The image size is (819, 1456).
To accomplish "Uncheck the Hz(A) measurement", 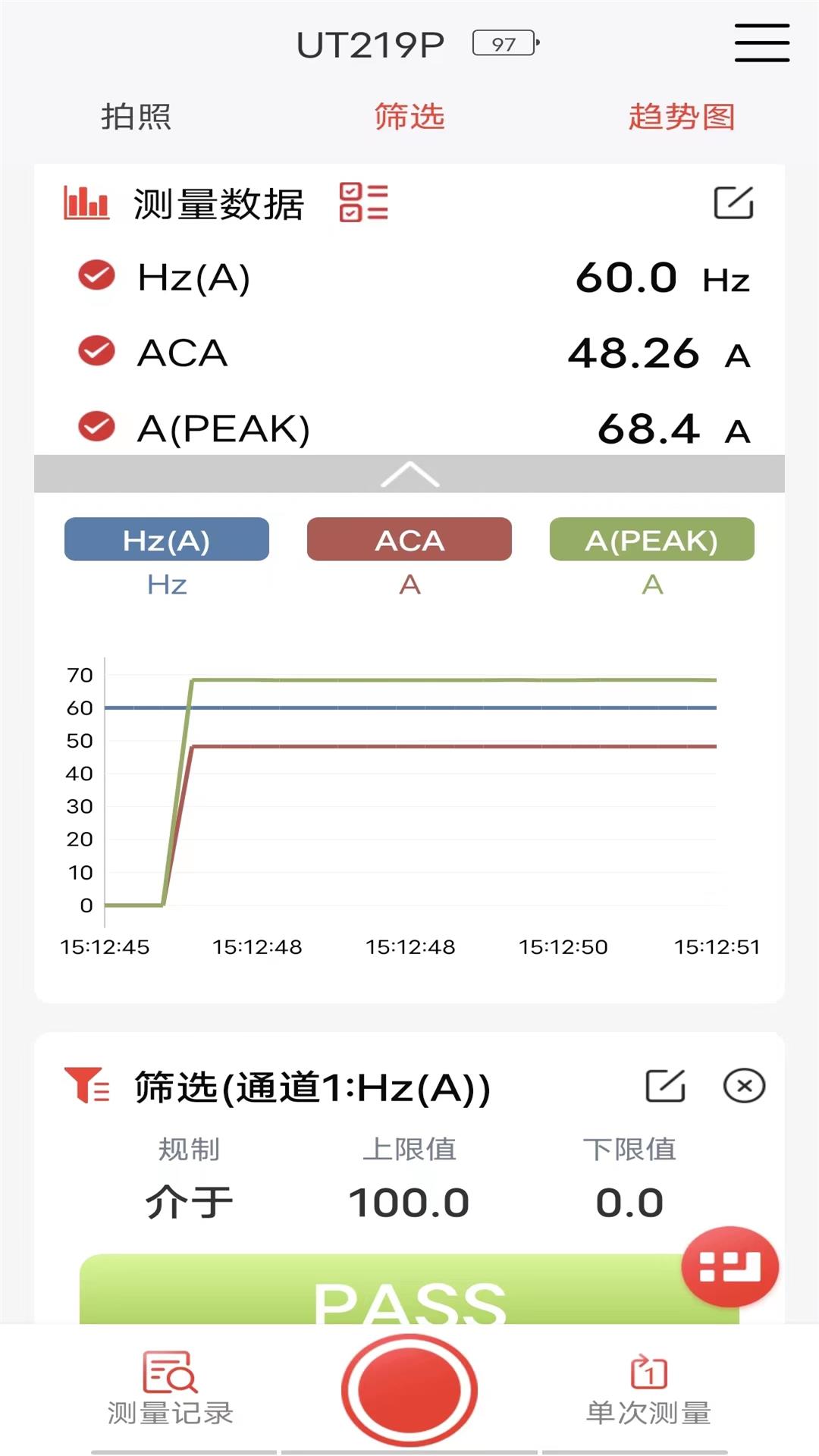I will pos(97,275).
